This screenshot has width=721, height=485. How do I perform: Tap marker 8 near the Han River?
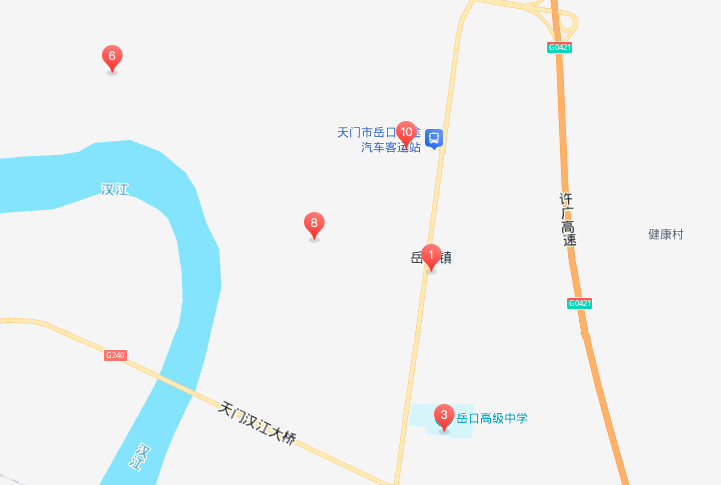[314, 224]
